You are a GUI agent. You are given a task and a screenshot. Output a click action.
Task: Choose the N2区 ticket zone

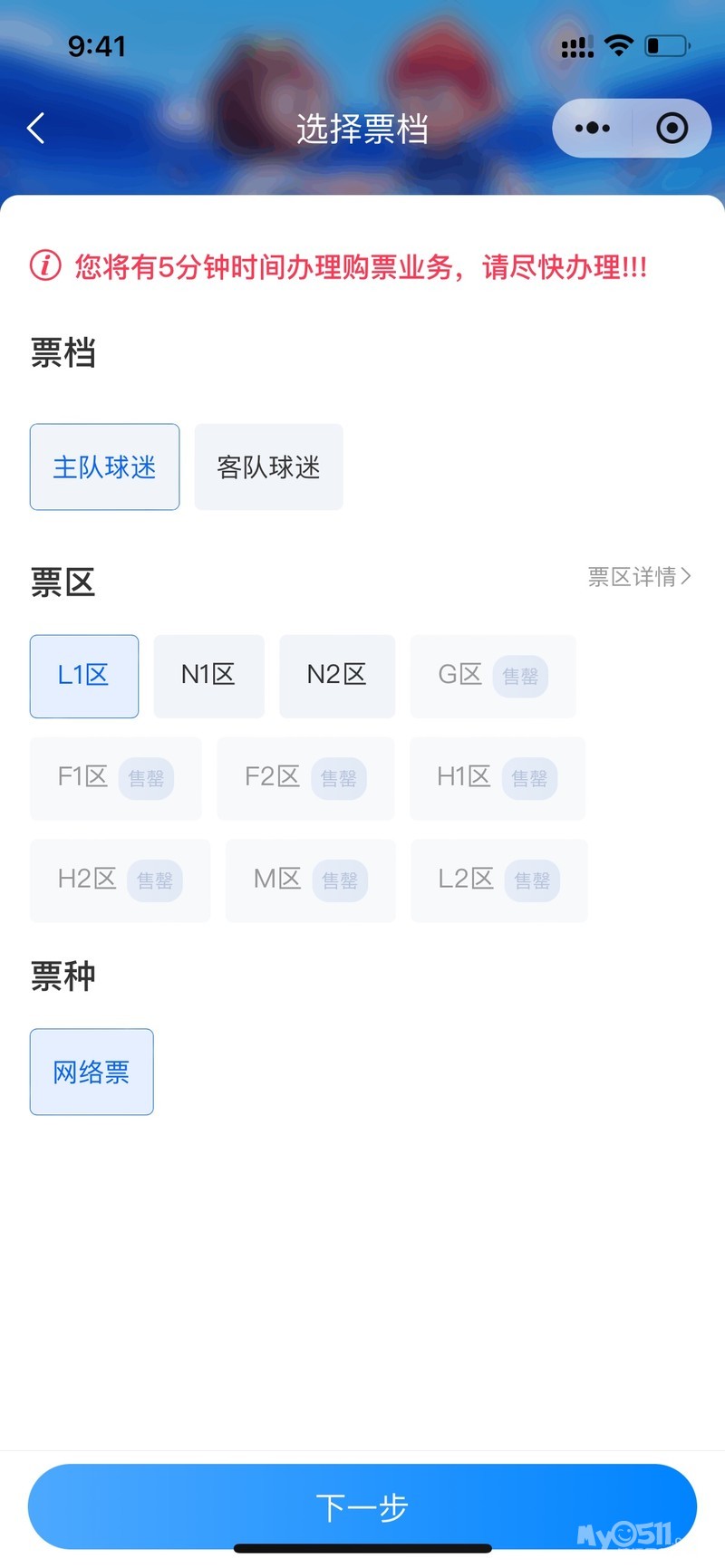click(336, 676)
